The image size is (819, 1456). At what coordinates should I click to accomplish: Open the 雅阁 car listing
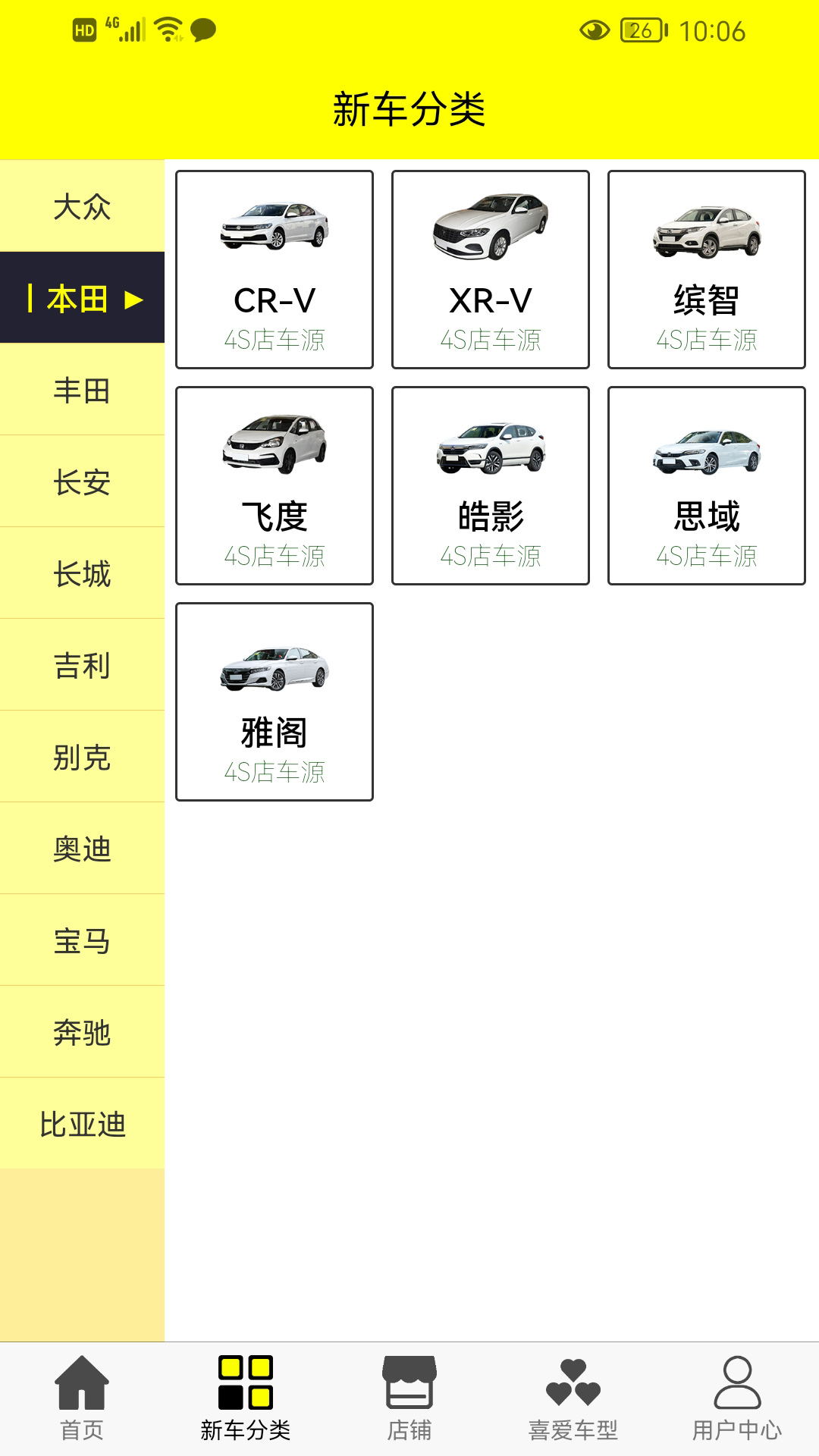(275, 701)
